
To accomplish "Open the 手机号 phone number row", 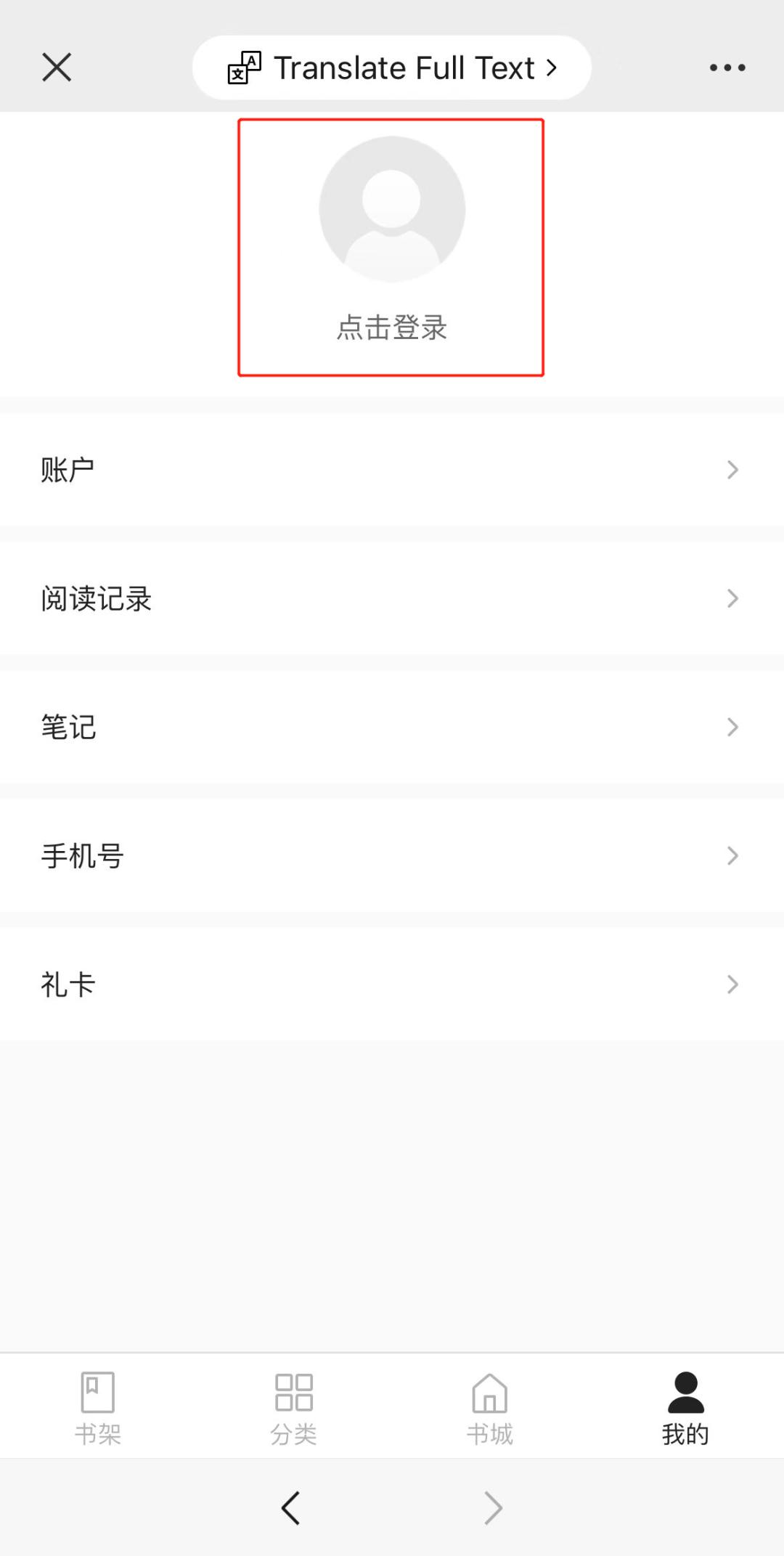I will [392, 855].
